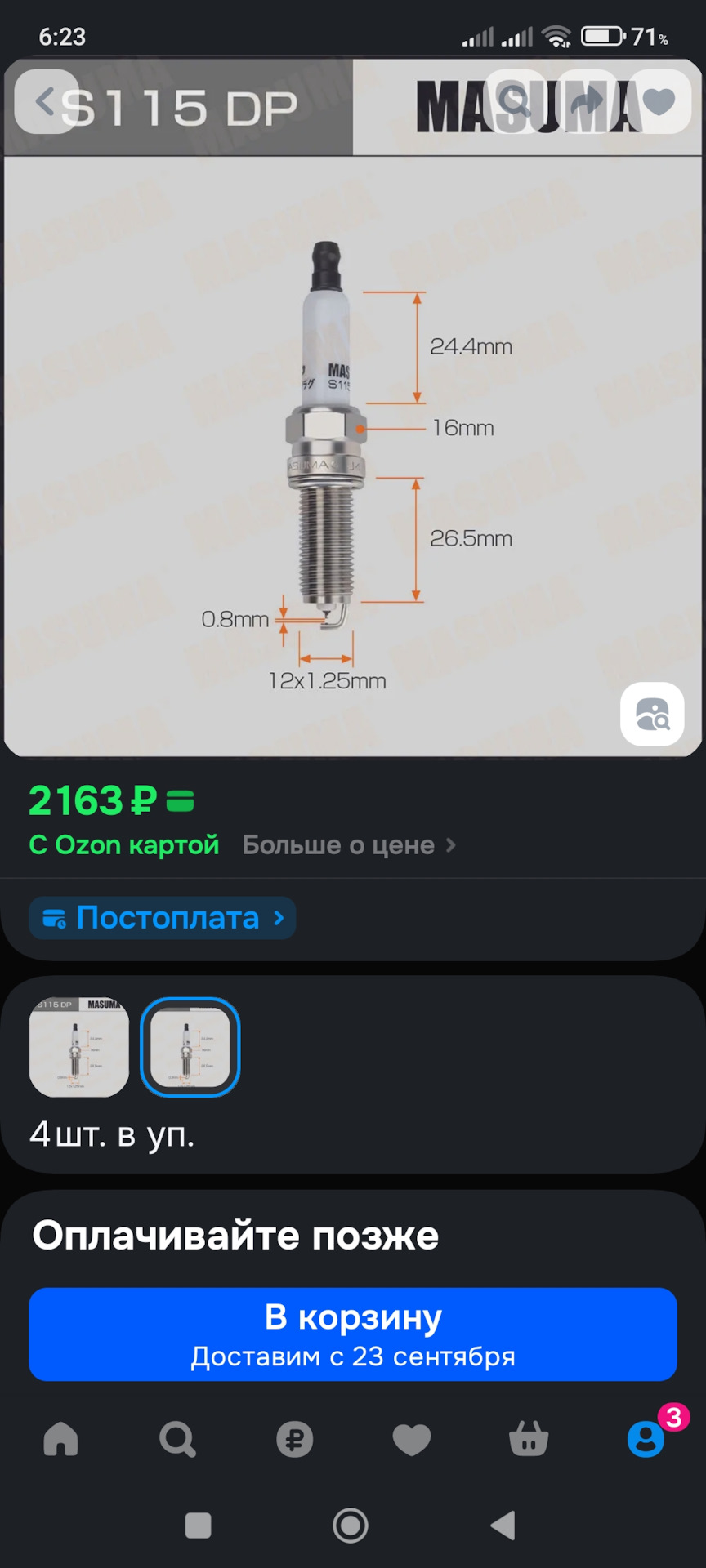
Task: Select the second highlighted variant thumbnail
Action: coord(190,1047)
